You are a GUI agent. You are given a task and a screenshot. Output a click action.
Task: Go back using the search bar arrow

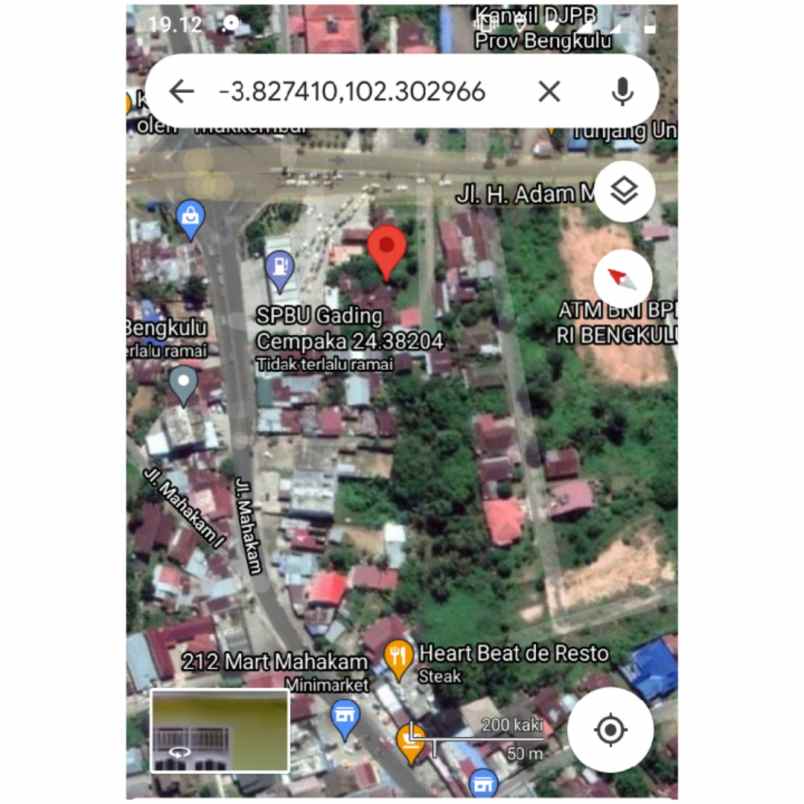[181, 92]
